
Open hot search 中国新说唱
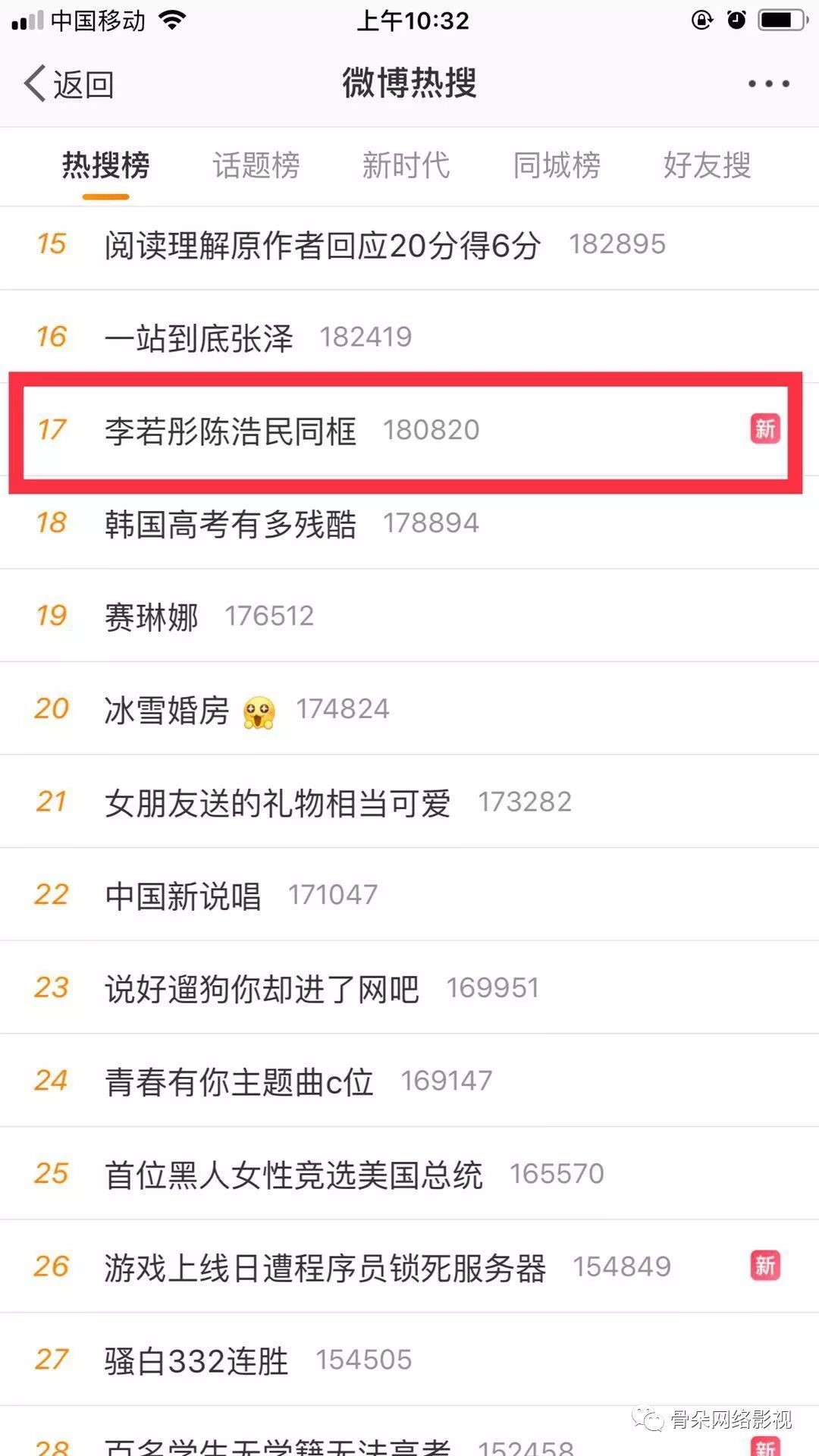click(409, 895)
